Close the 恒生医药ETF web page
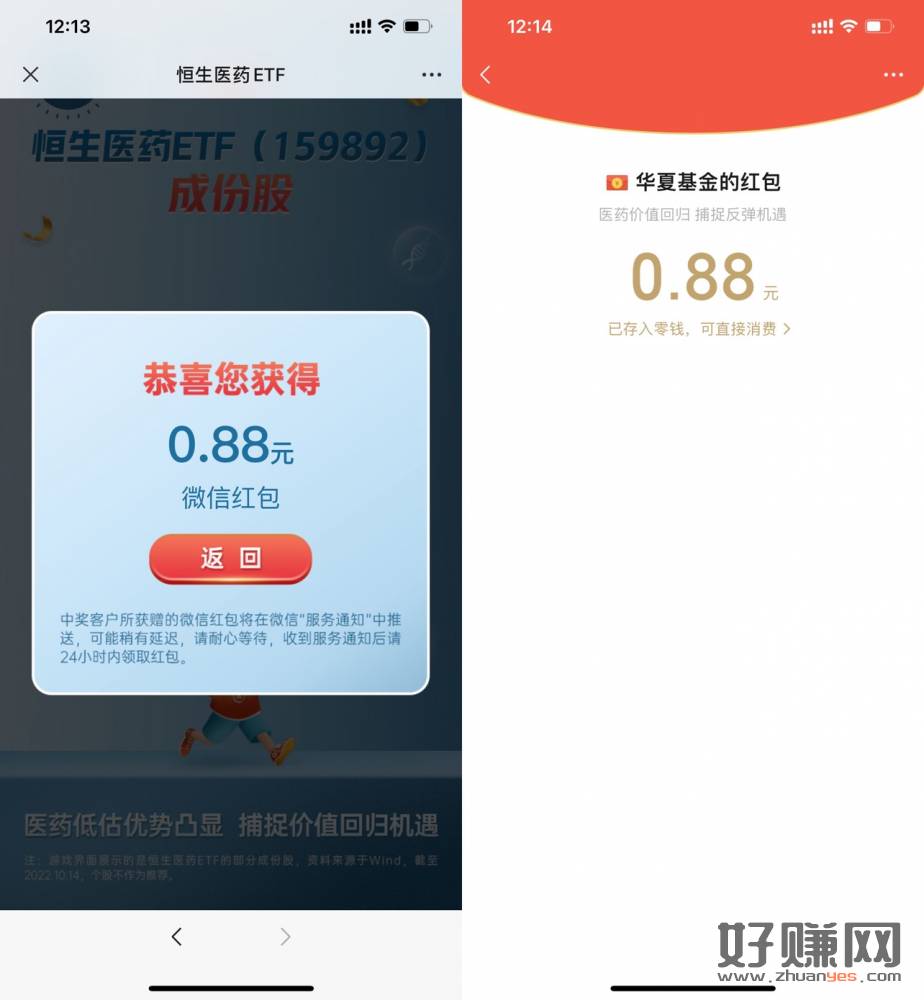 click(31, 75)
